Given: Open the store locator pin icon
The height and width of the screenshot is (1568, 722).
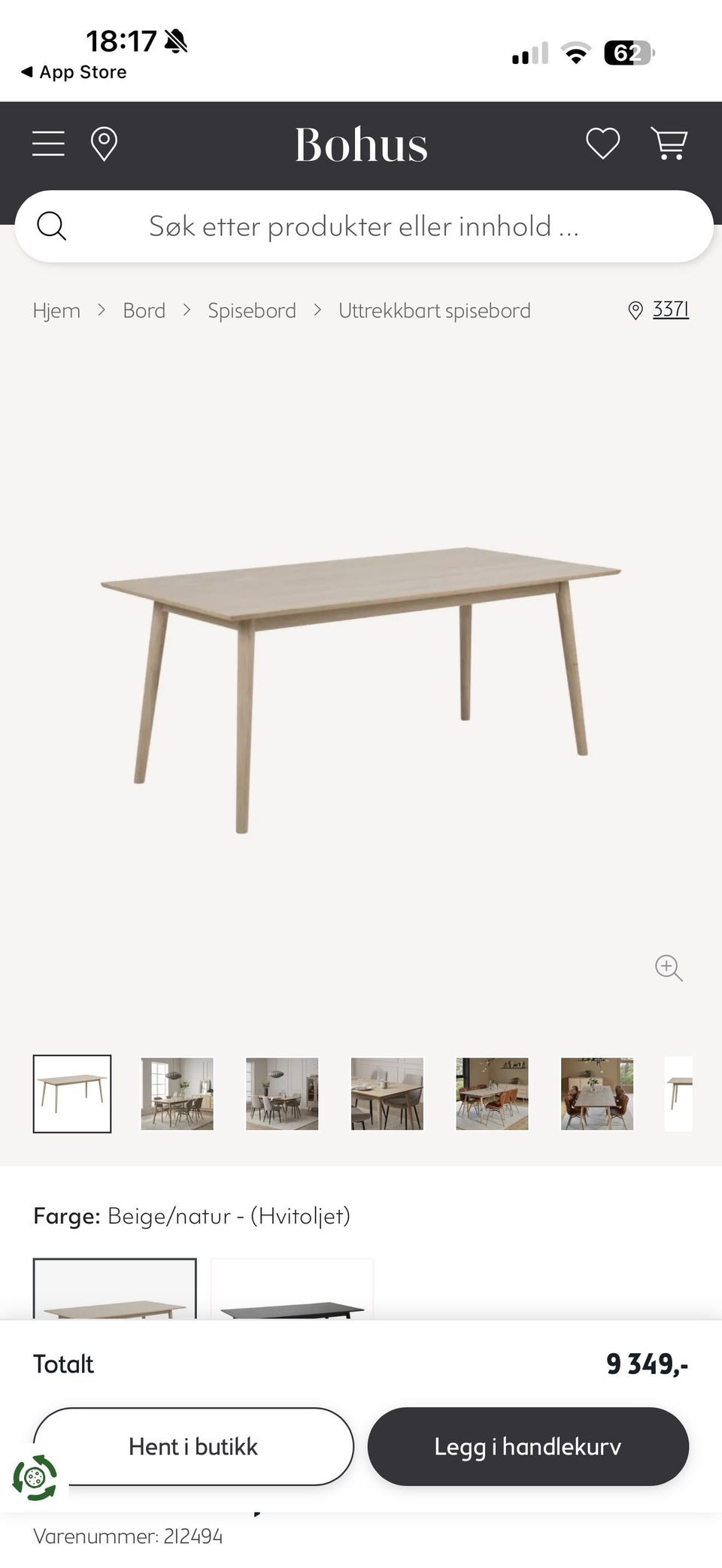Looking at the screenshot, I should pos(104,144).
